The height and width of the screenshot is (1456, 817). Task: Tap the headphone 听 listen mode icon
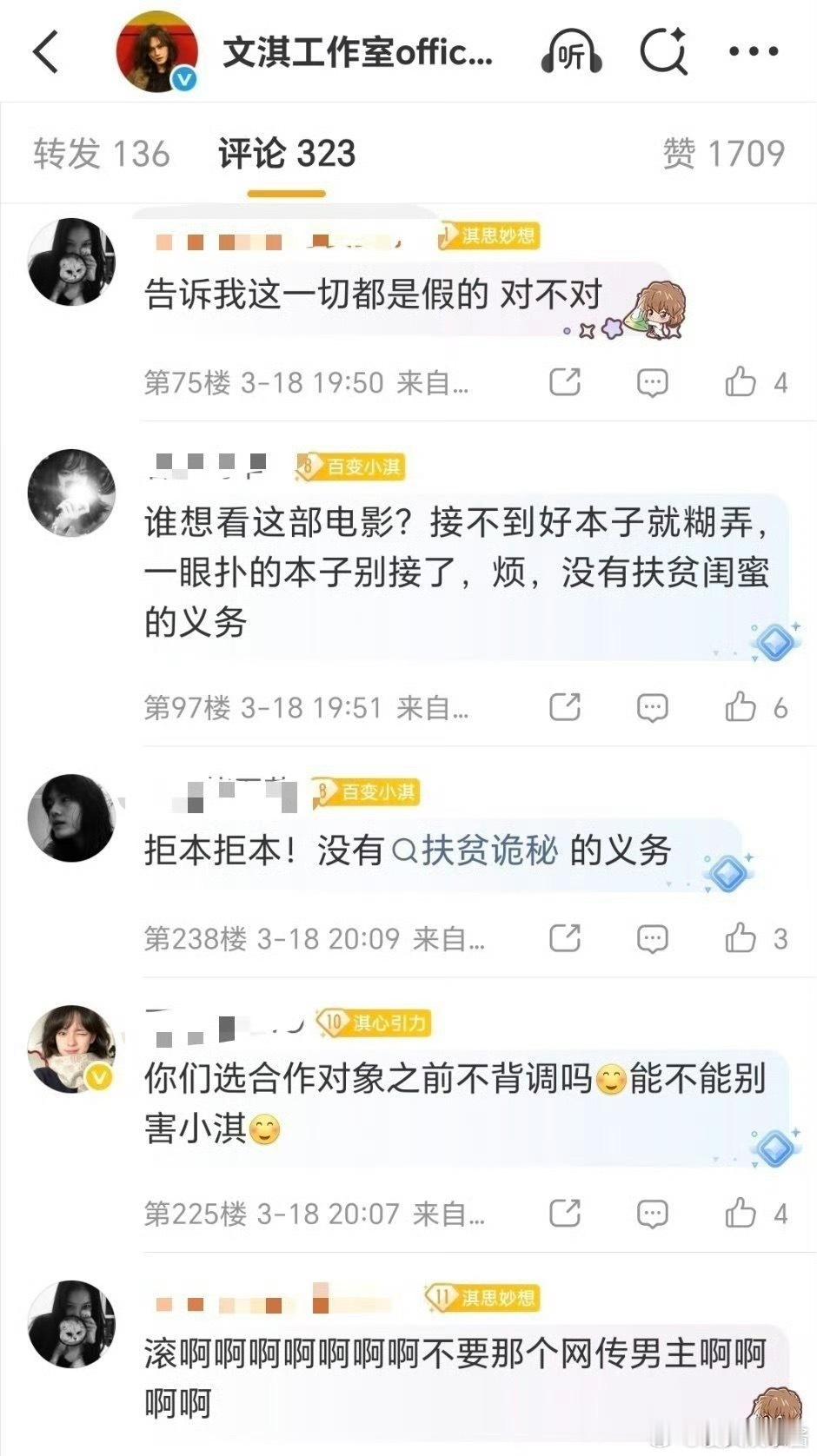click(x=569, y=52)
